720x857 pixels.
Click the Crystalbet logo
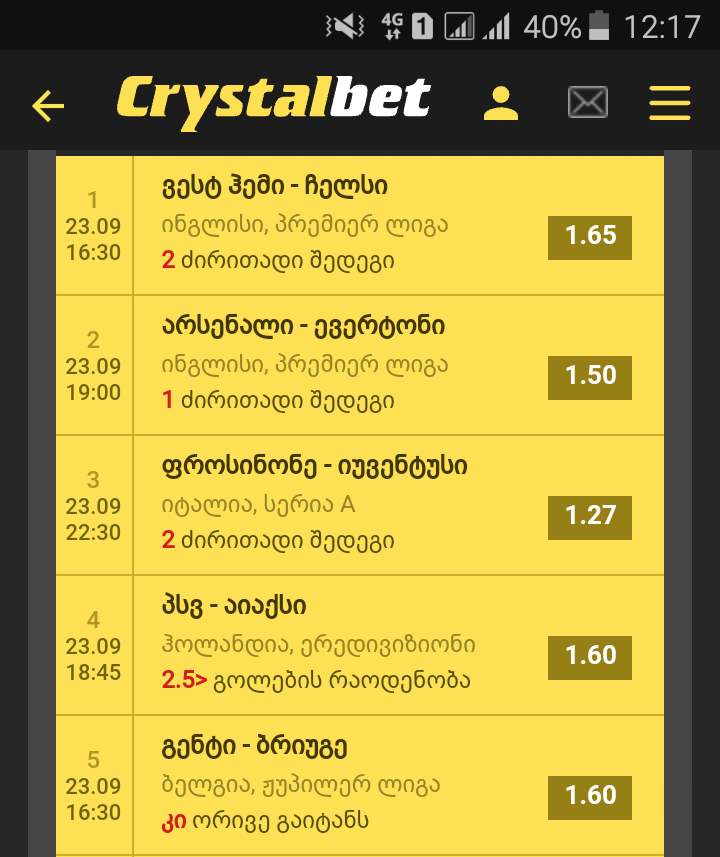(x=273, y=99)
